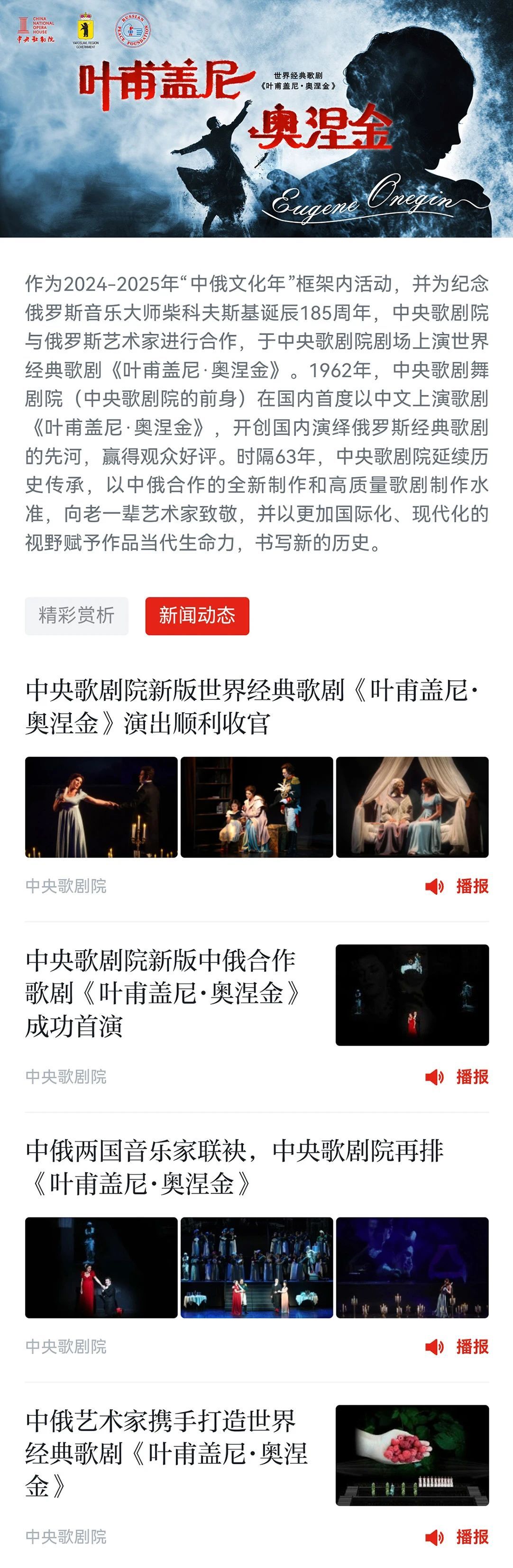Play the 播报 audio for the 中俄两国音乐家联袂 article

pyautogui.click(x=457, y=1347)
